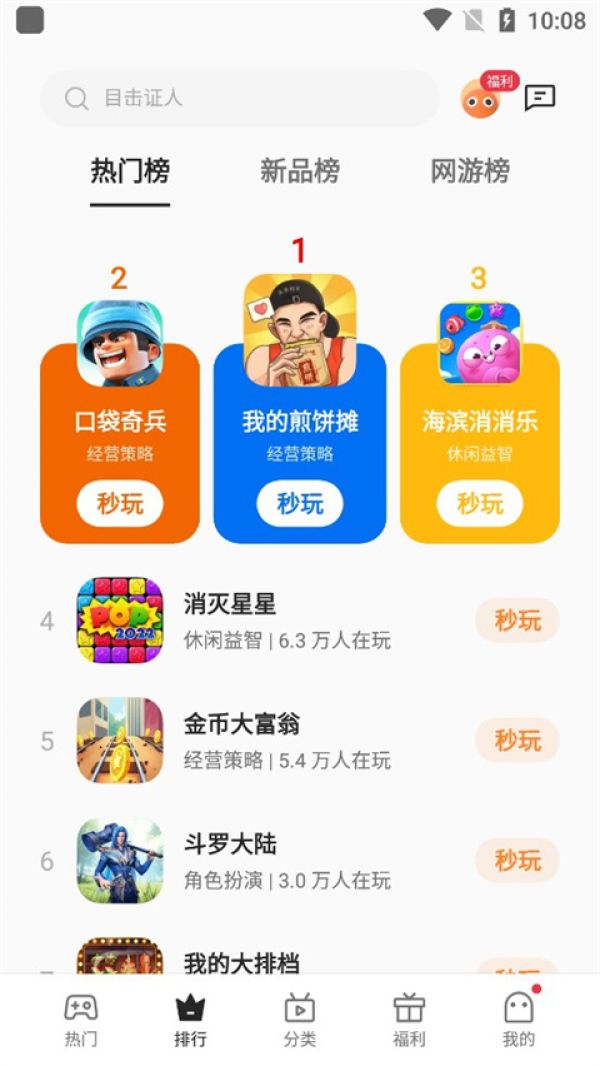Tap 秒玩 for 我的煎饼摊

tap(300, 503)
